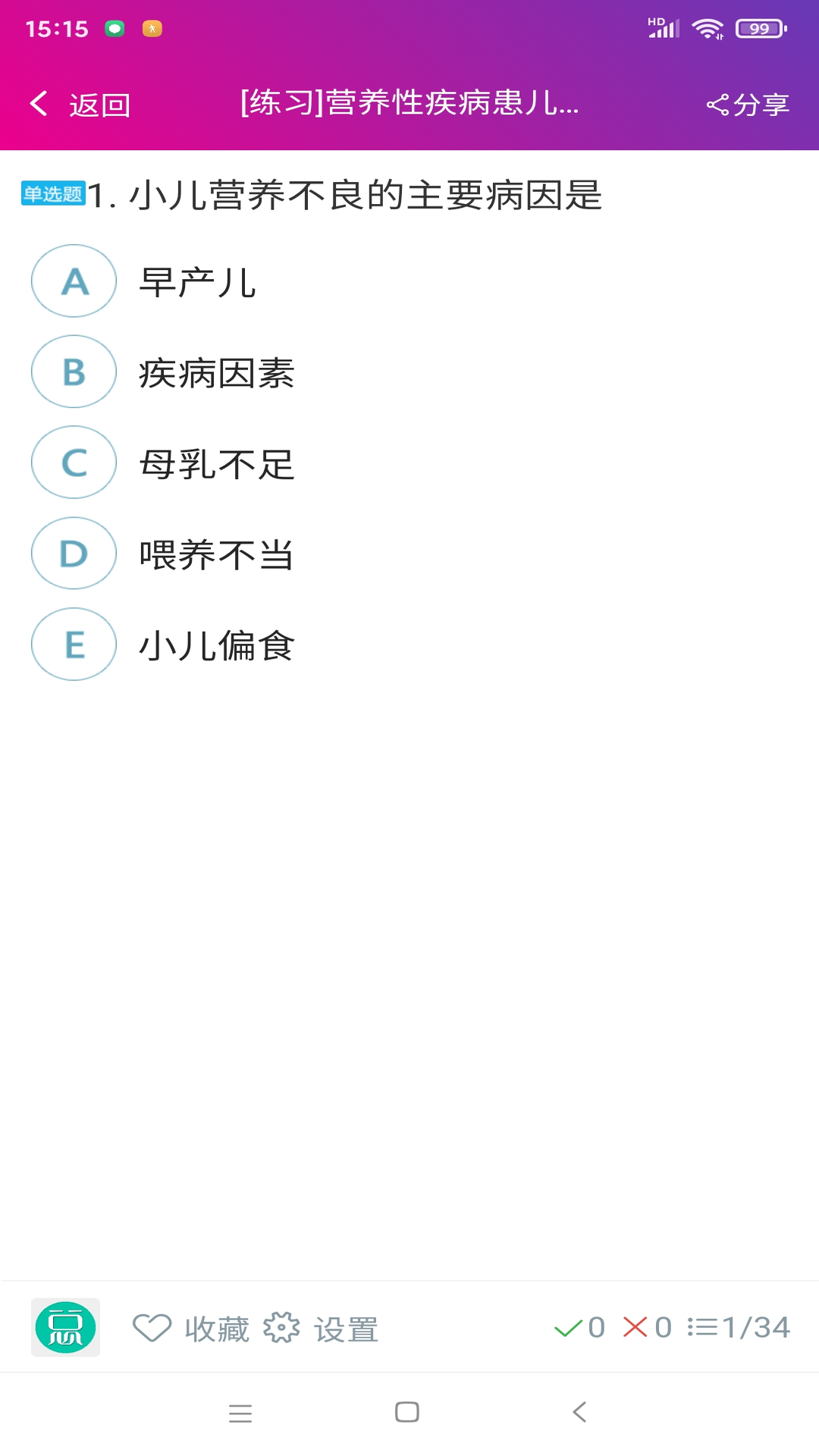Go back with the 返回 button
Image resolution: width=819 pixels, height=1456 pixels.
[x=80, y=105]
